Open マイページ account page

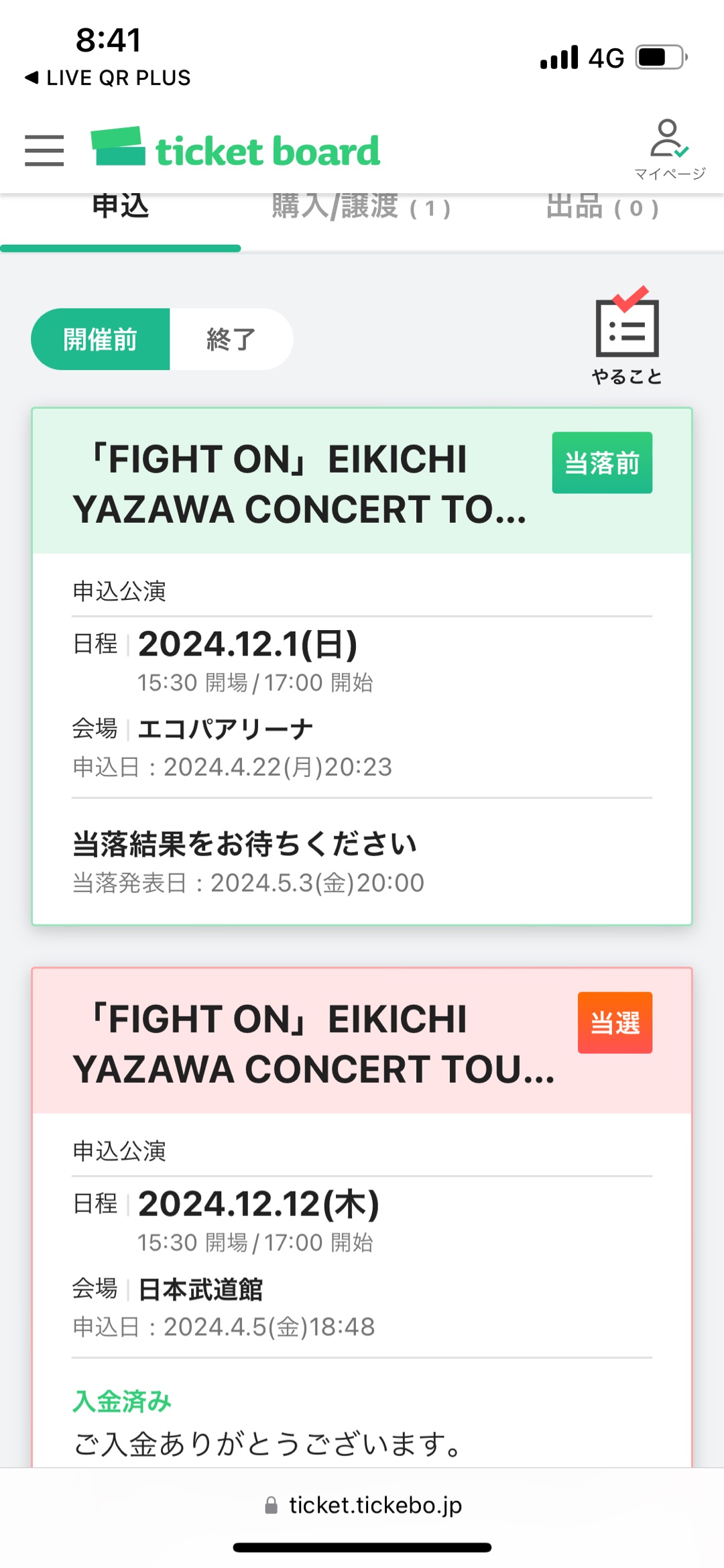click(669, 149)
